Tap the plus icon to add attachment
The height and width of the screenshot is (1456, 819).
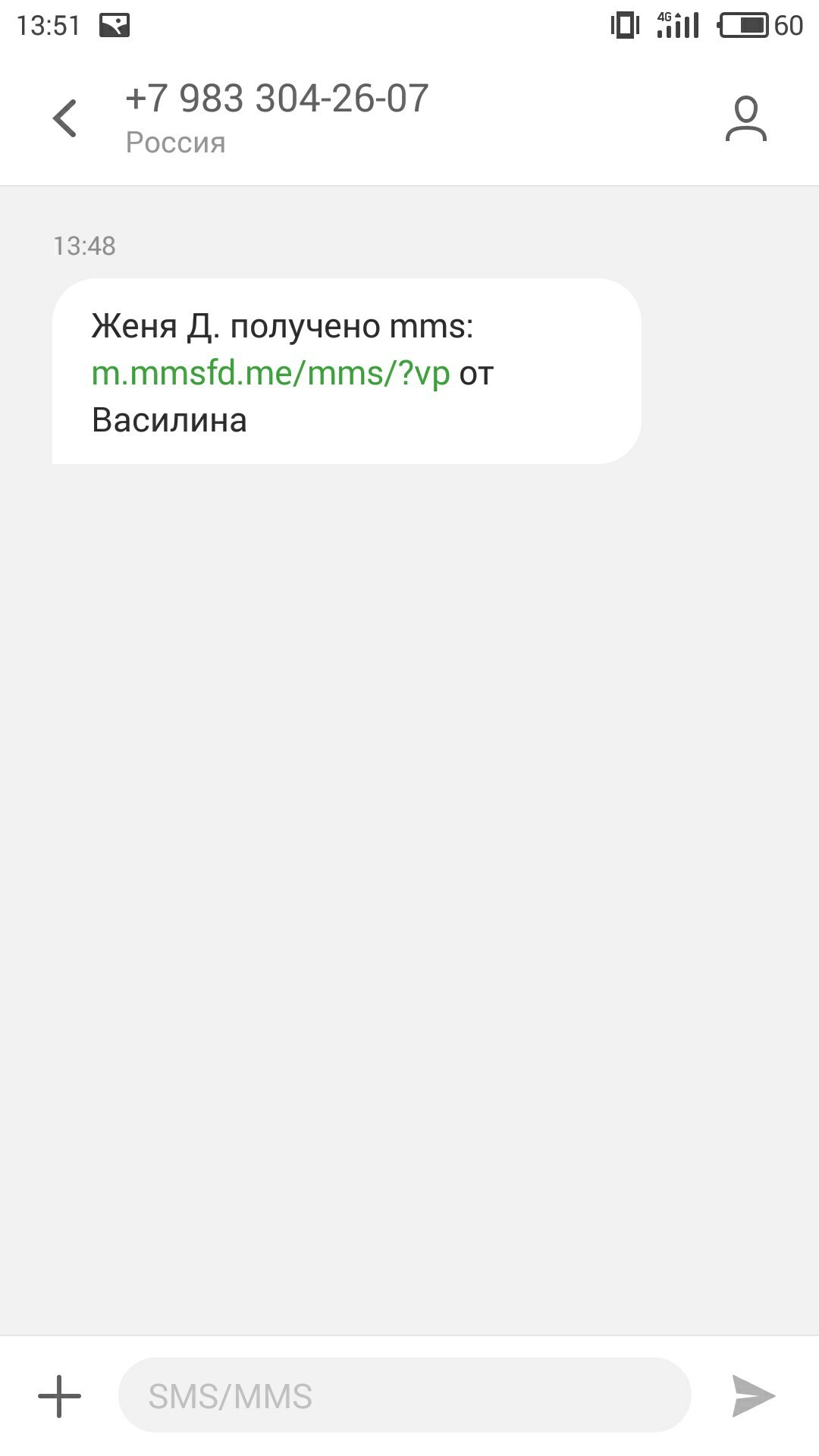pyautogui.click(x=59, y=1396)
